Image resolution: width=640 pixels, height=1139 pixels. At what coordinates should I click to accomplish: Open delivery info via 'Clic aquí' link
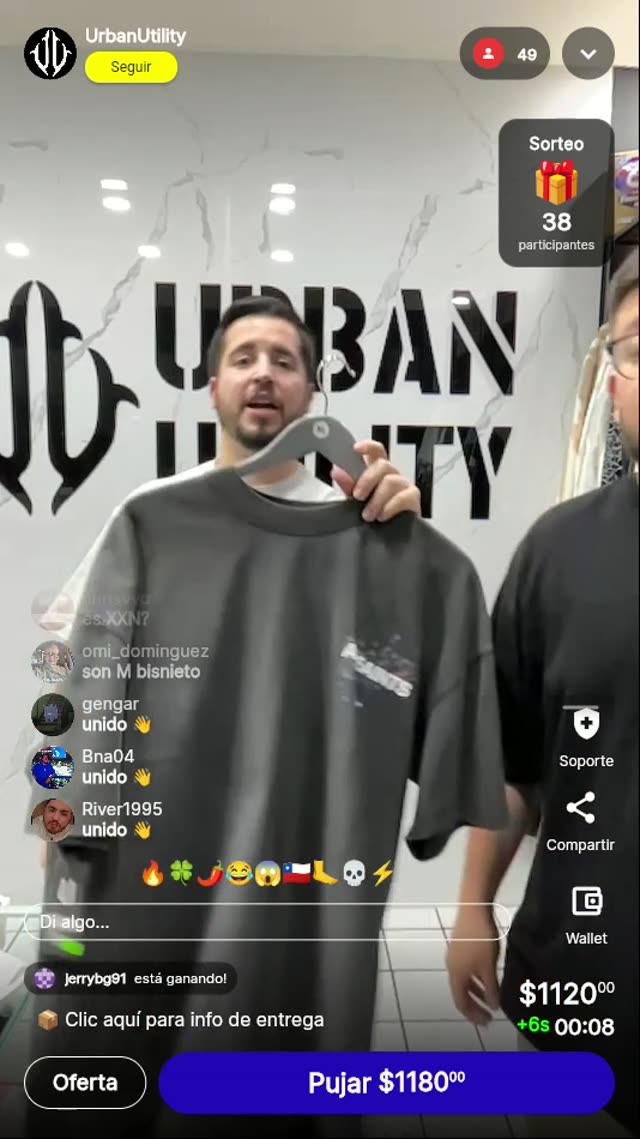click(194, 1020)
